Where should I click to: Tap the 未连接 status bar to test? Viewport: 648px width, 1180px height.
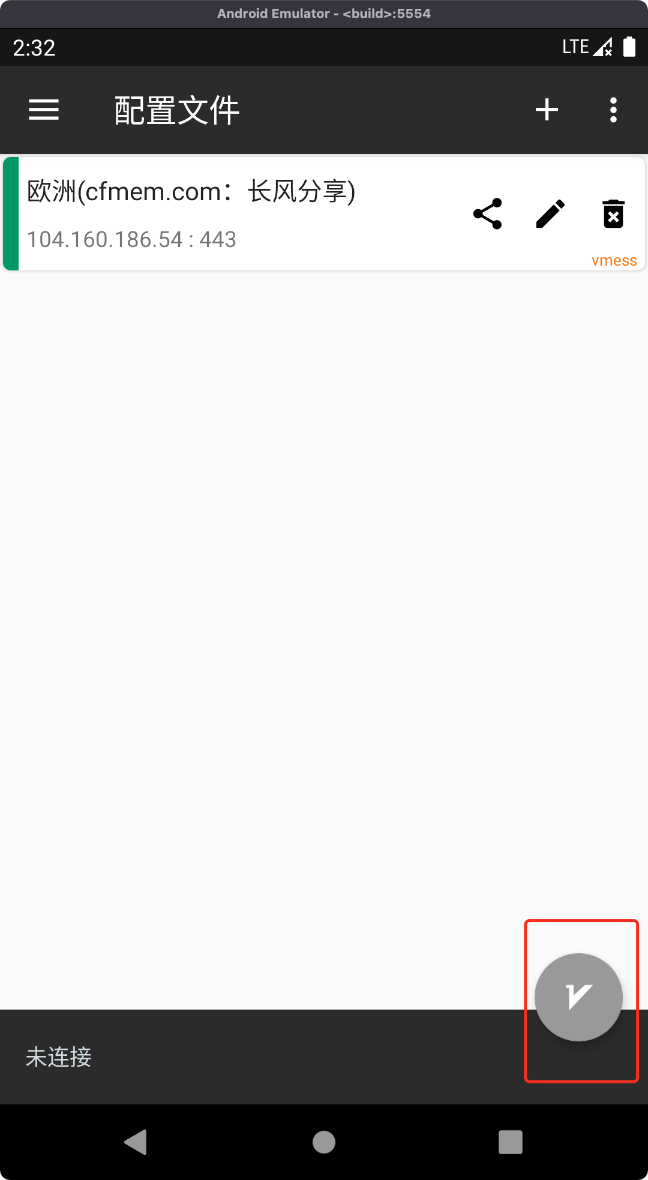point(250,1057)
